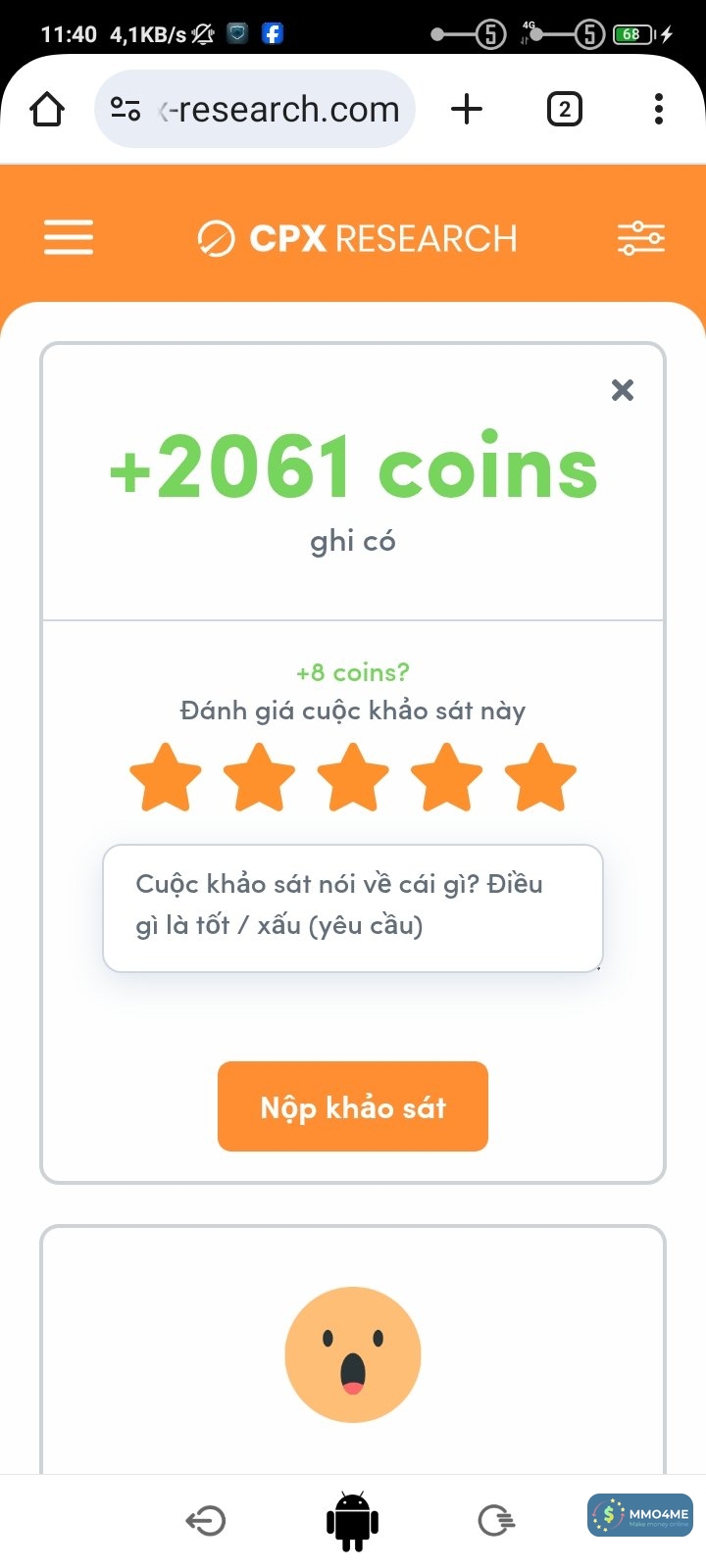
Task: Tap the forward arrow in bottom bar
Action: point(496,1521)
